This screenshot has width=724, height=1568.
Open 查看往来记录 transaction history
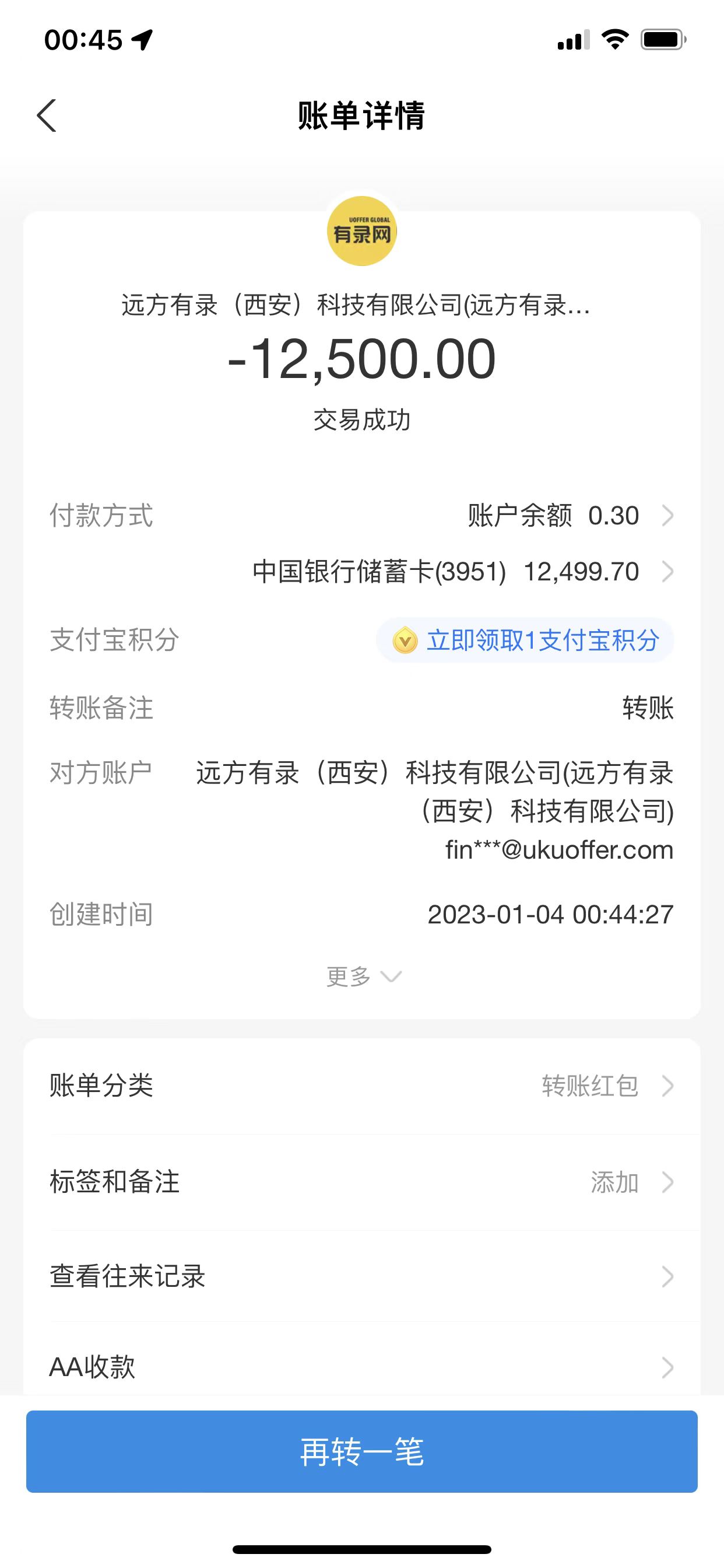coord(361,1276)
